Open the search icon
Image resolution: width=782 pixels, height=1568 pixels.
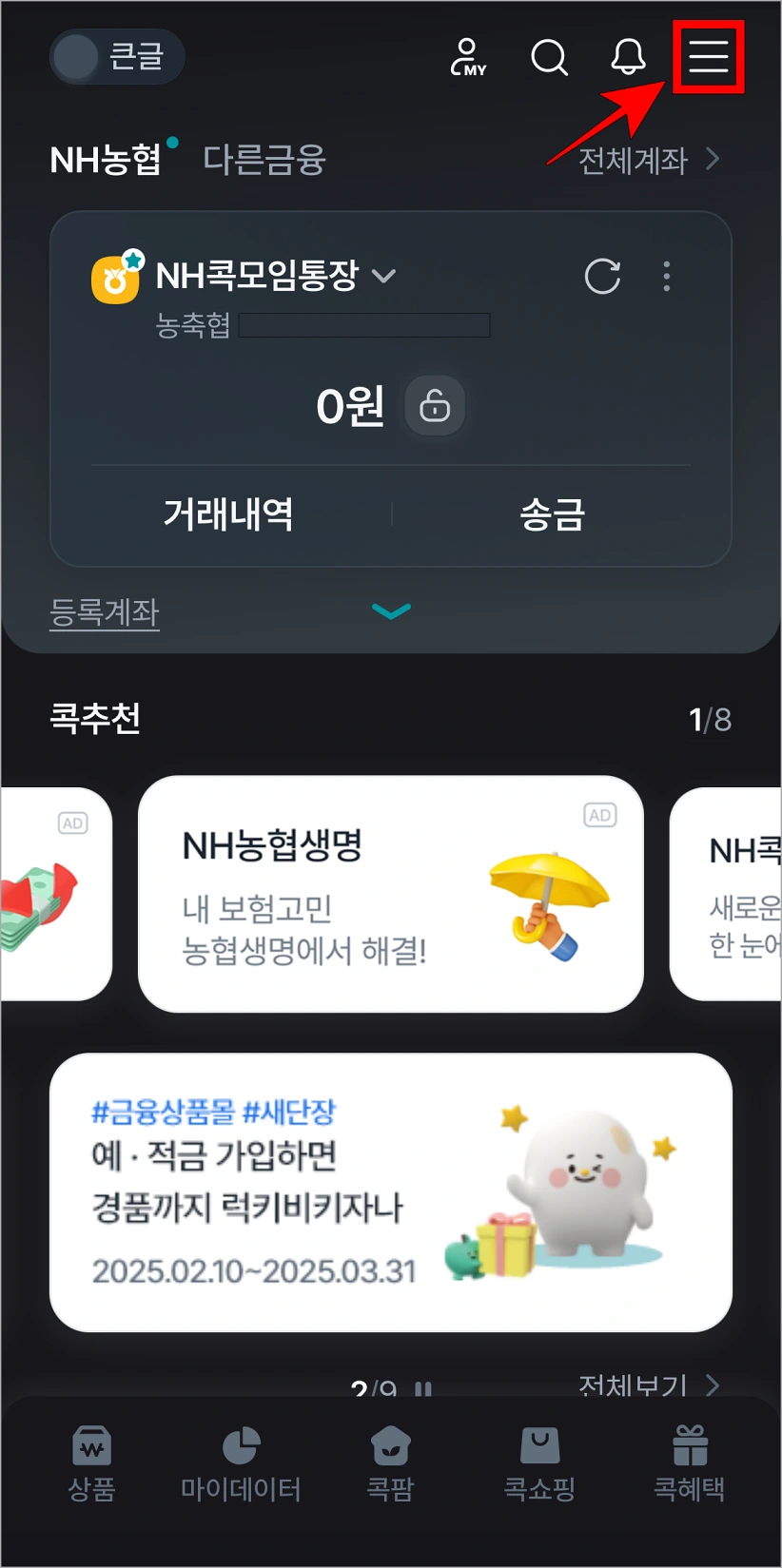point(549,57)
